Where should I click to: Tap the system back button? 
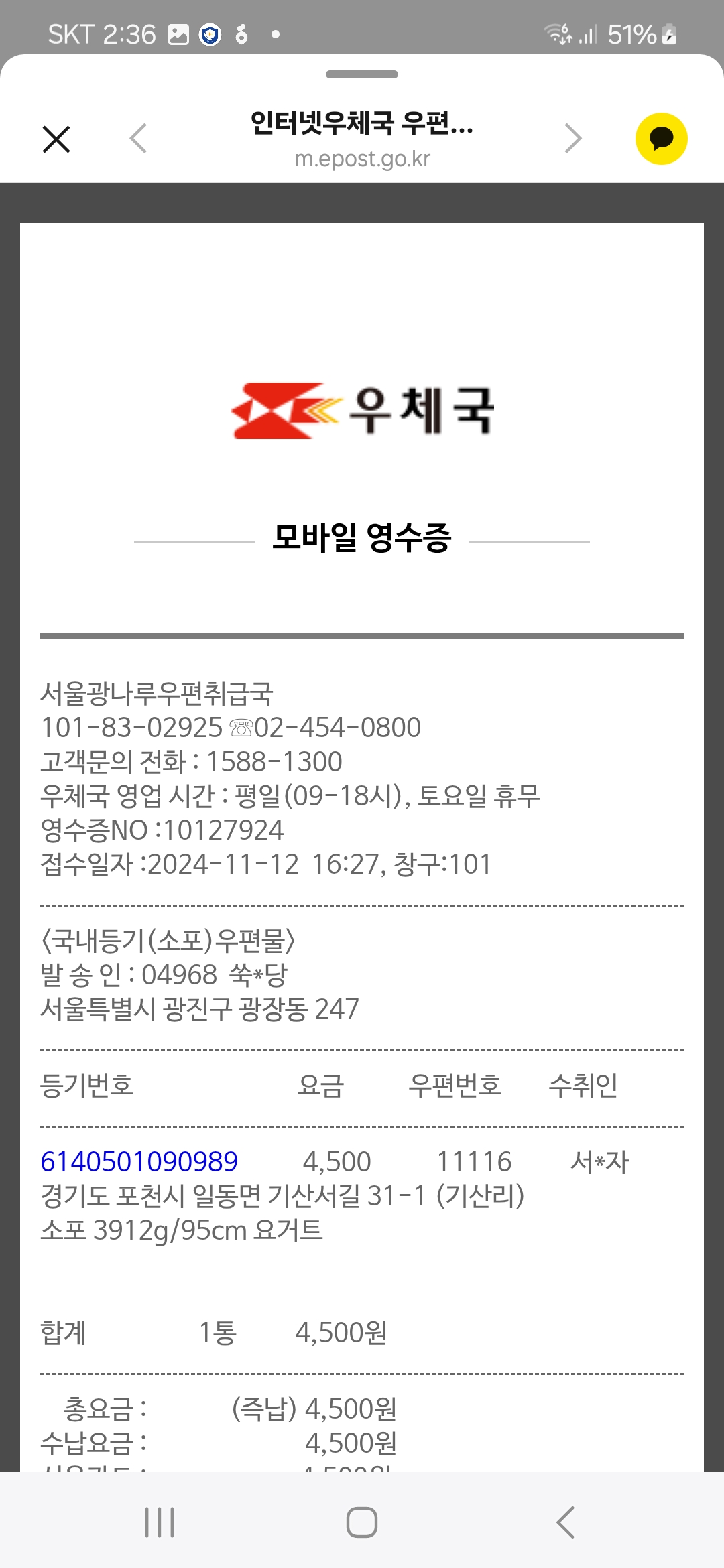coord(565,1522)
